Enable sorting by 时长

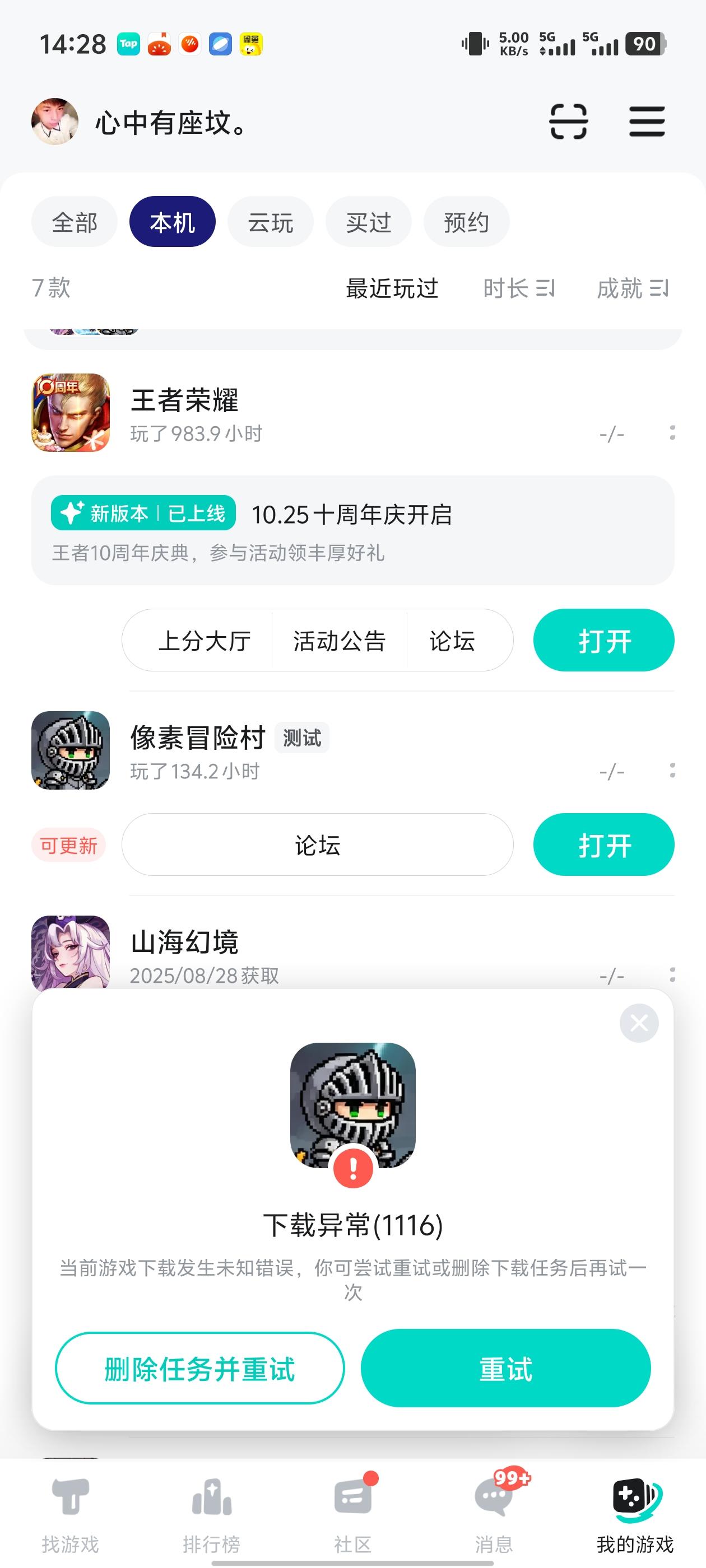(x=519, y=289)
